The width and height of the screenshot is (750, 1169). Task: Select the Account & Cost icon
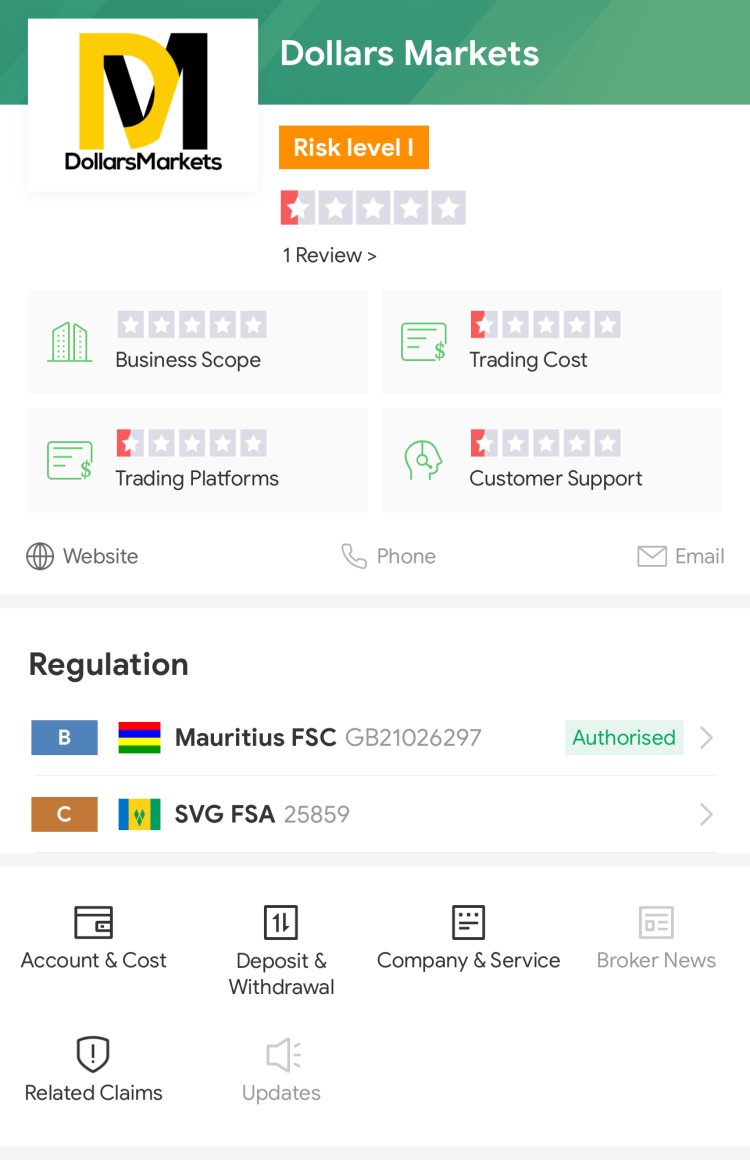93,922
